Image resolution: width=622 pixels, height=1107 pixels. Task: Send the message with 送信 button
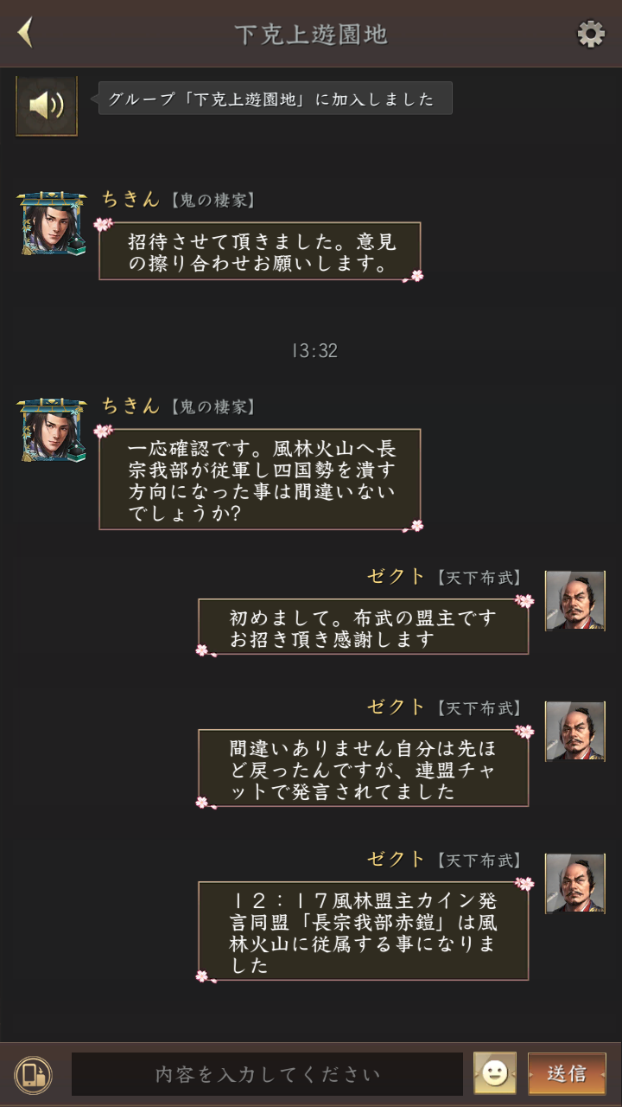pyautogui.click(x=567, y=1073)
